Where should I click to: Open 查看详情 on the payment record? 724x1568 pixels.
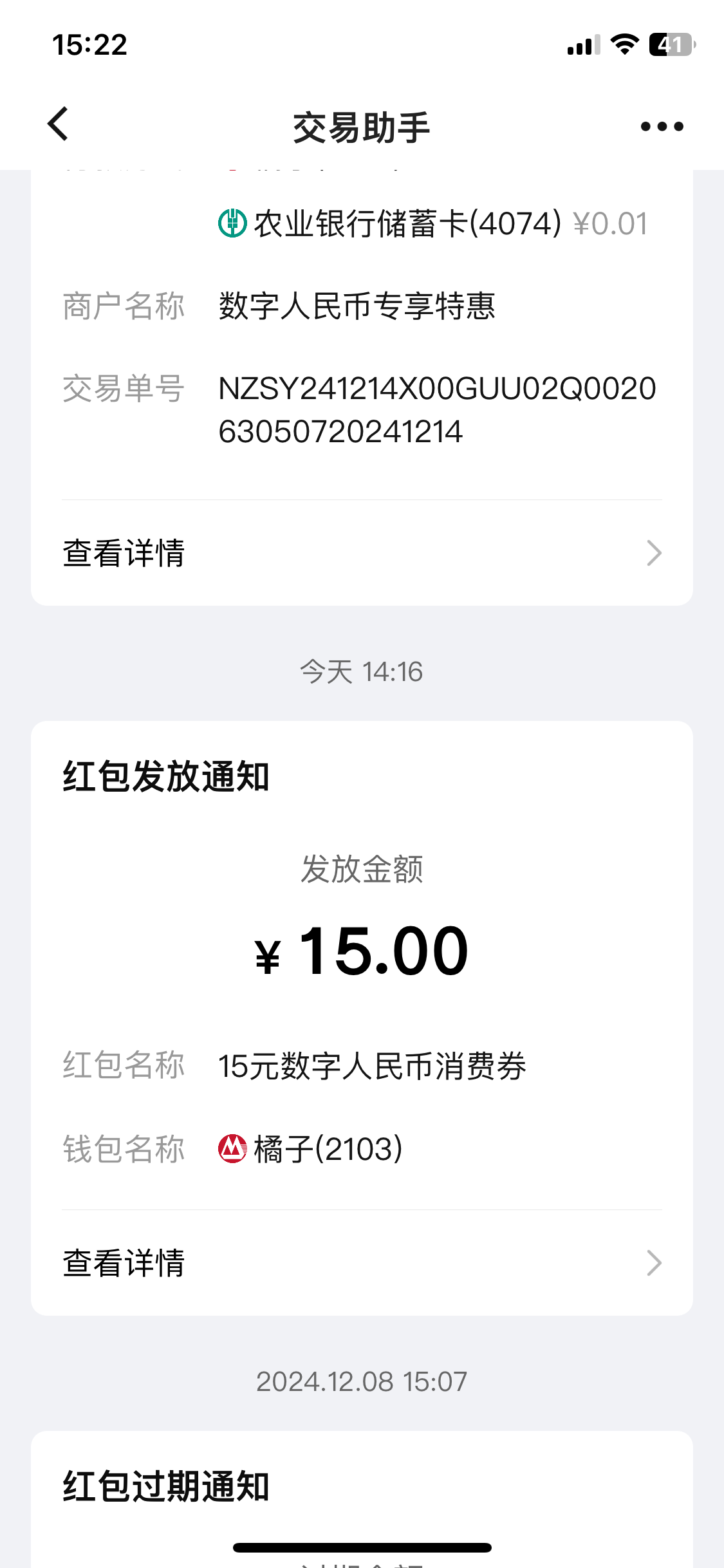[123, 552]
